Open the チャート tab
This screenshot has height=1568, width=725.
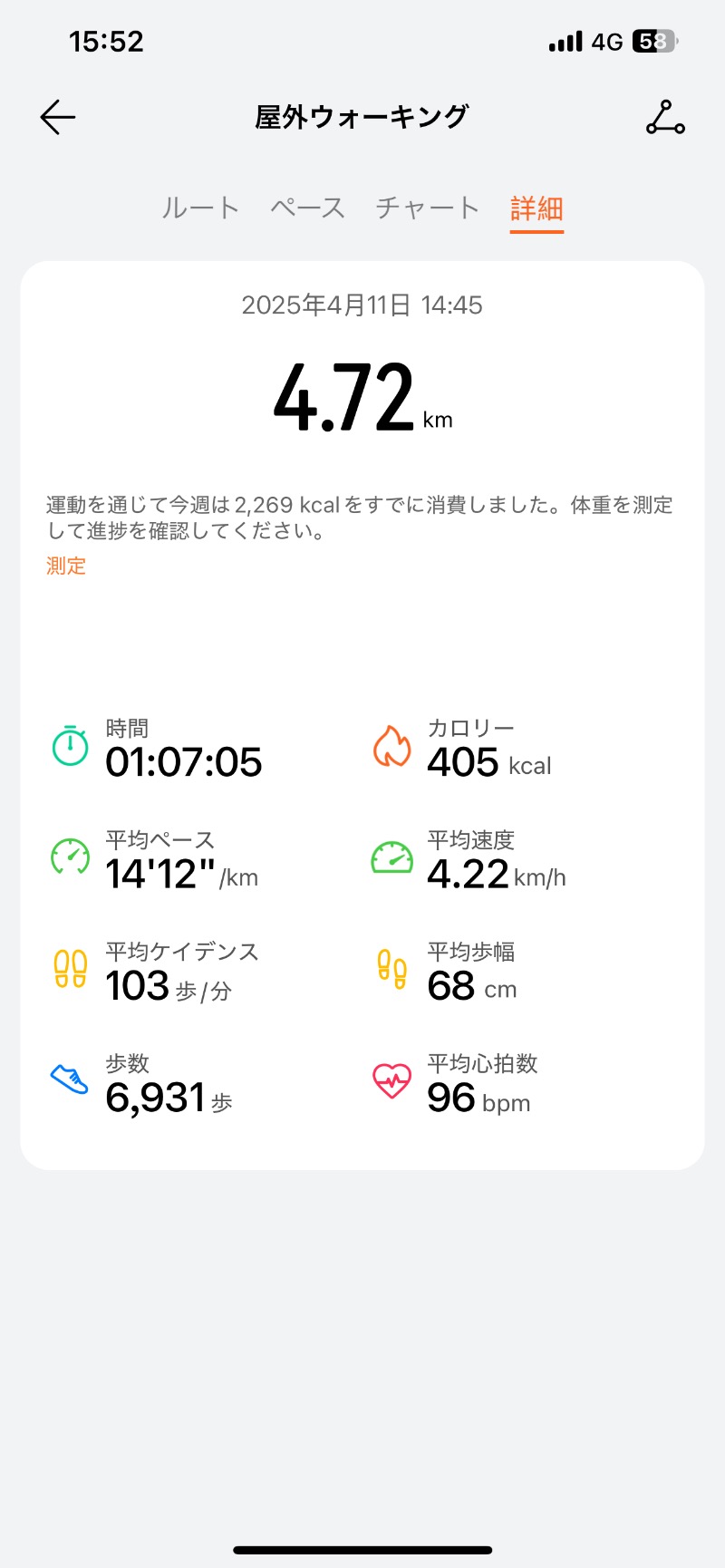coord(427,208)
